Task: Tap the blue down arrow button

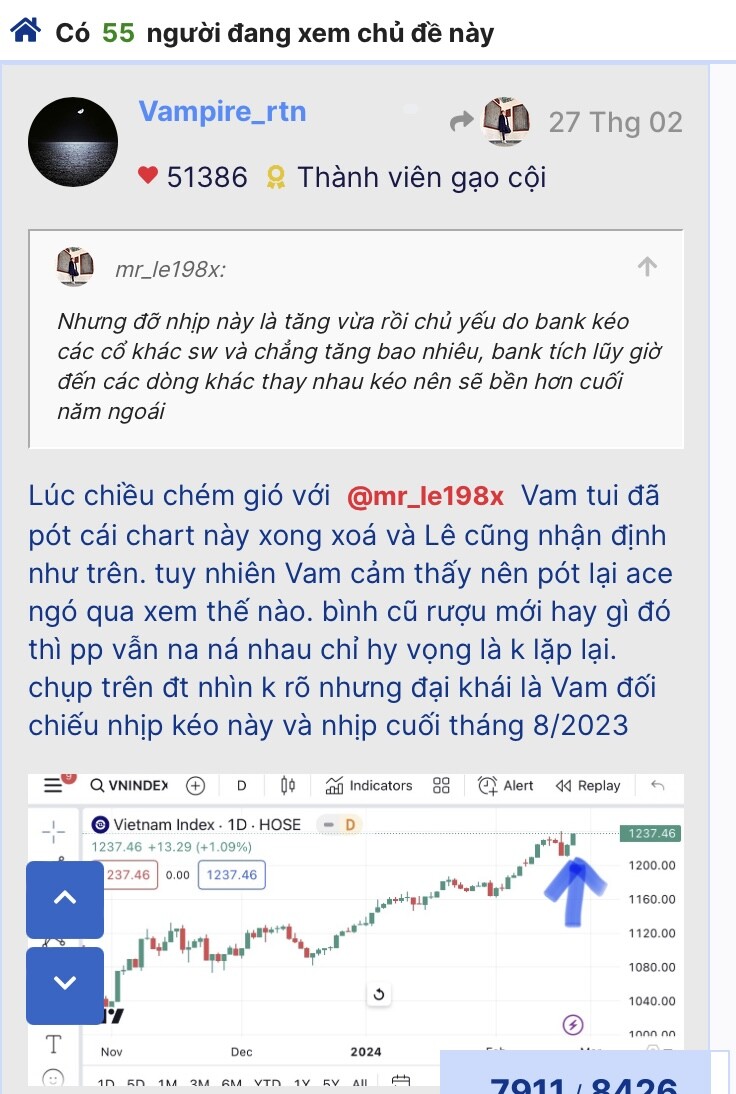Action: tap(65, 984)
